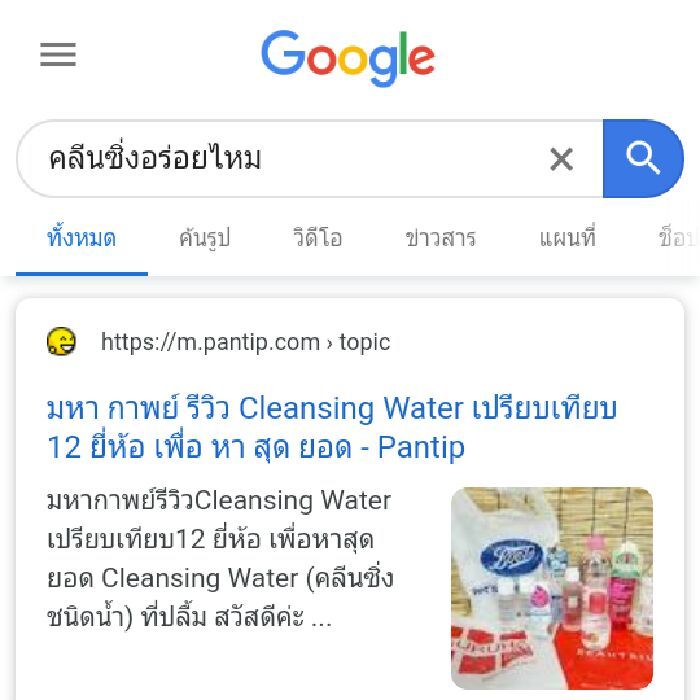Switch to the ข่าวสาร news tab
The width and height of the screenshot is (700, 700).
click(x=440, y=238)
